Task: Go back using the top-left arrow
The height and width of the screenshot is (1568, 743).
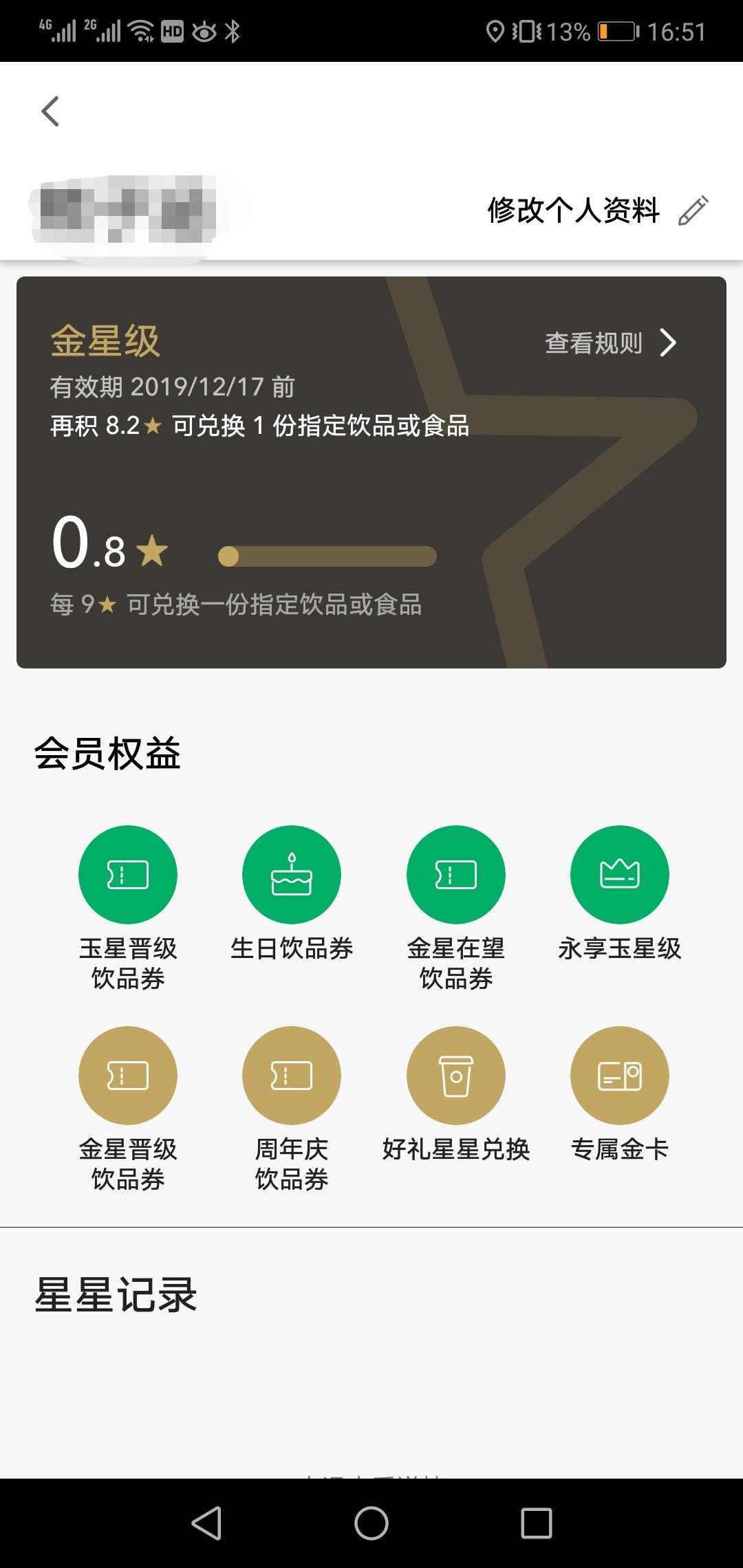Action: (x=50, y=111)
